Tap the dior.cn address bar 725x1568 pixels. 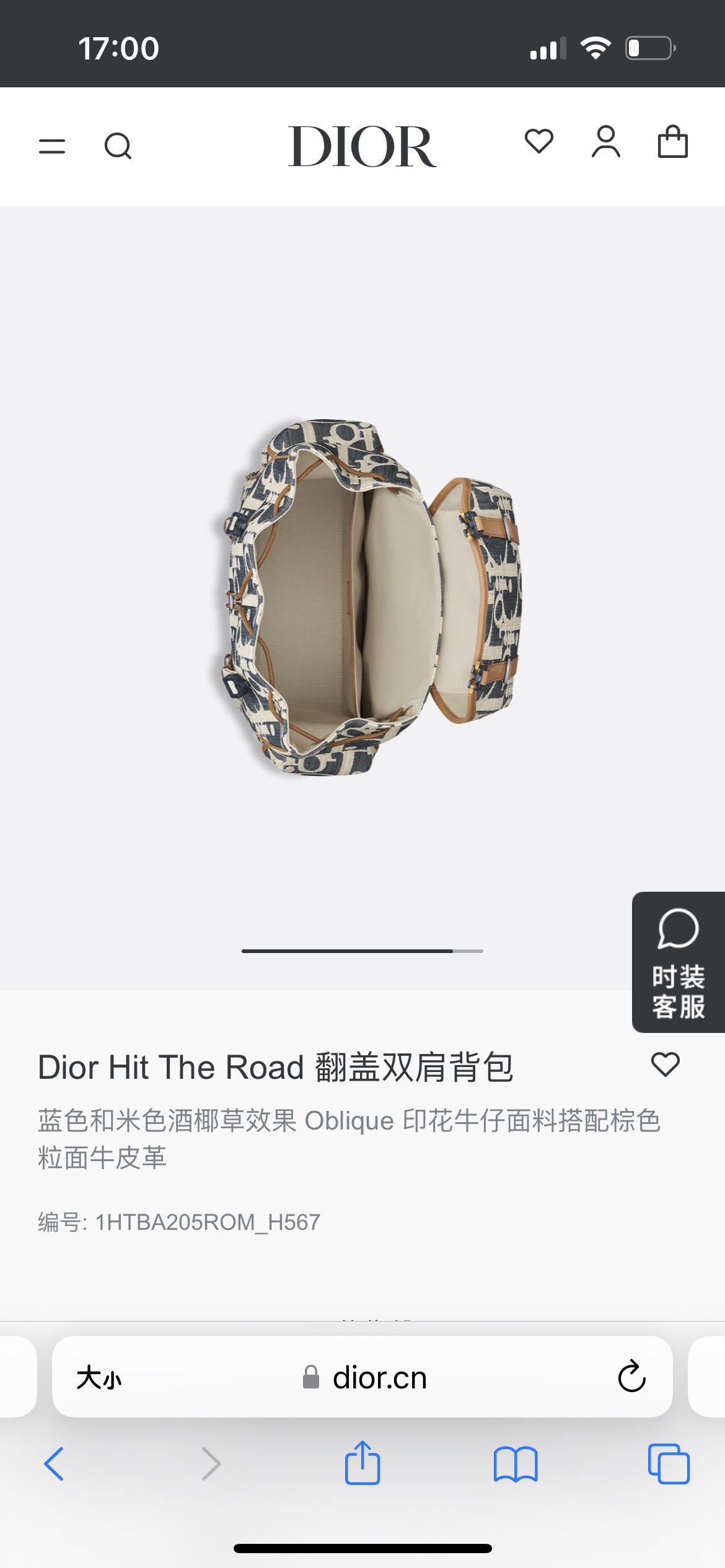click(379, 1378)
